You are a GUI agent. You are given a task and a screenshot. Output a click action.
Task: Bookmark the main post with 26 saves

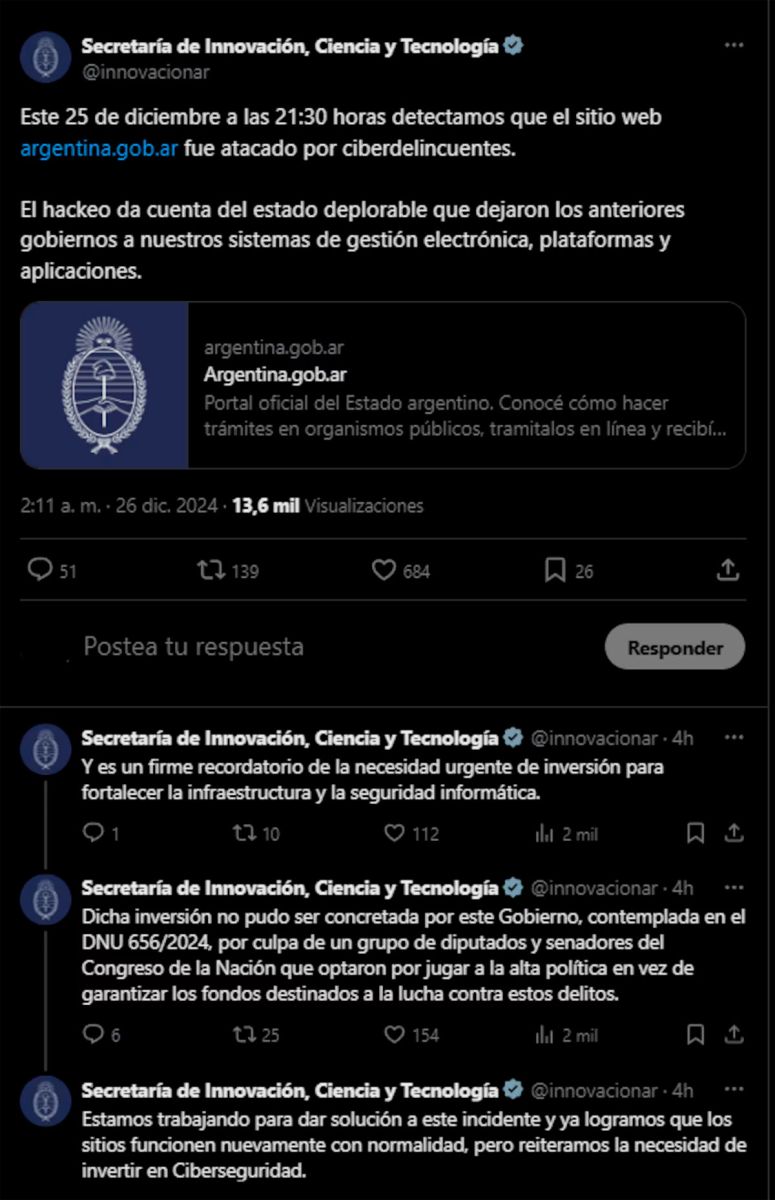click(555, 570)
